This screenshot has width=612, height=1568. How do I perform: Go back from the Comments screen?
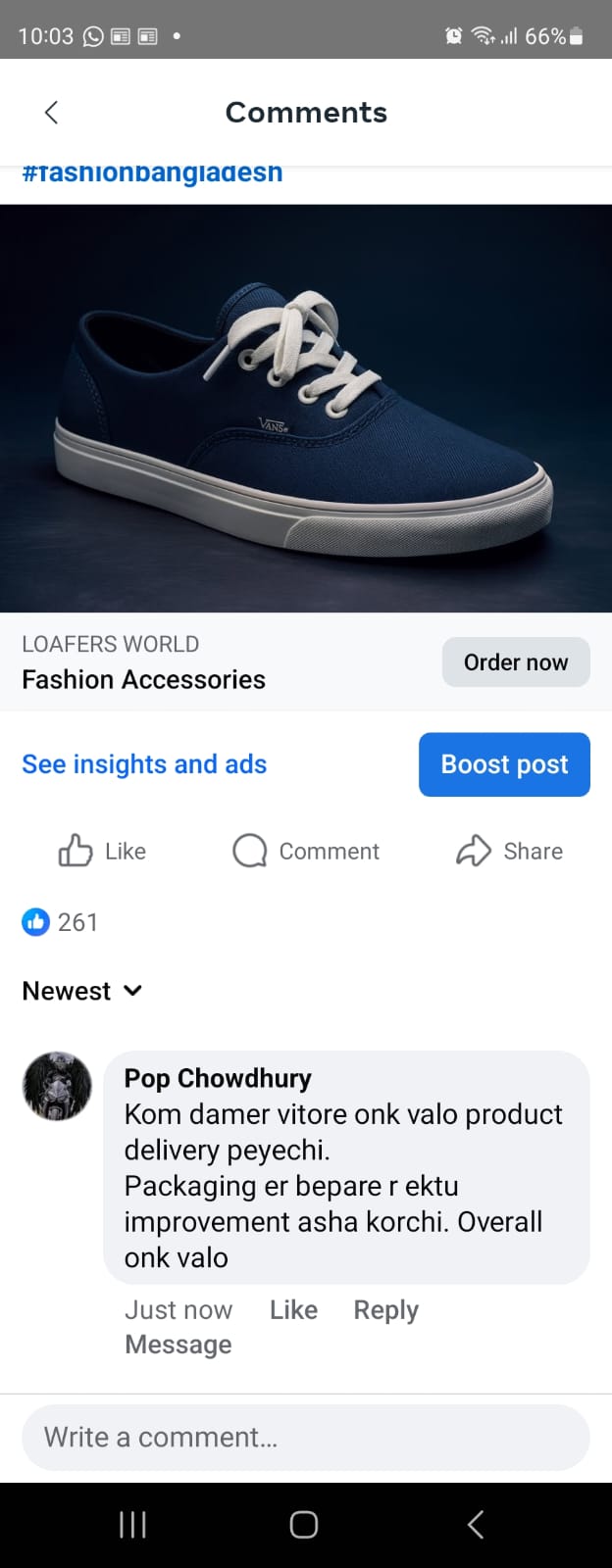tap(52, 113)
